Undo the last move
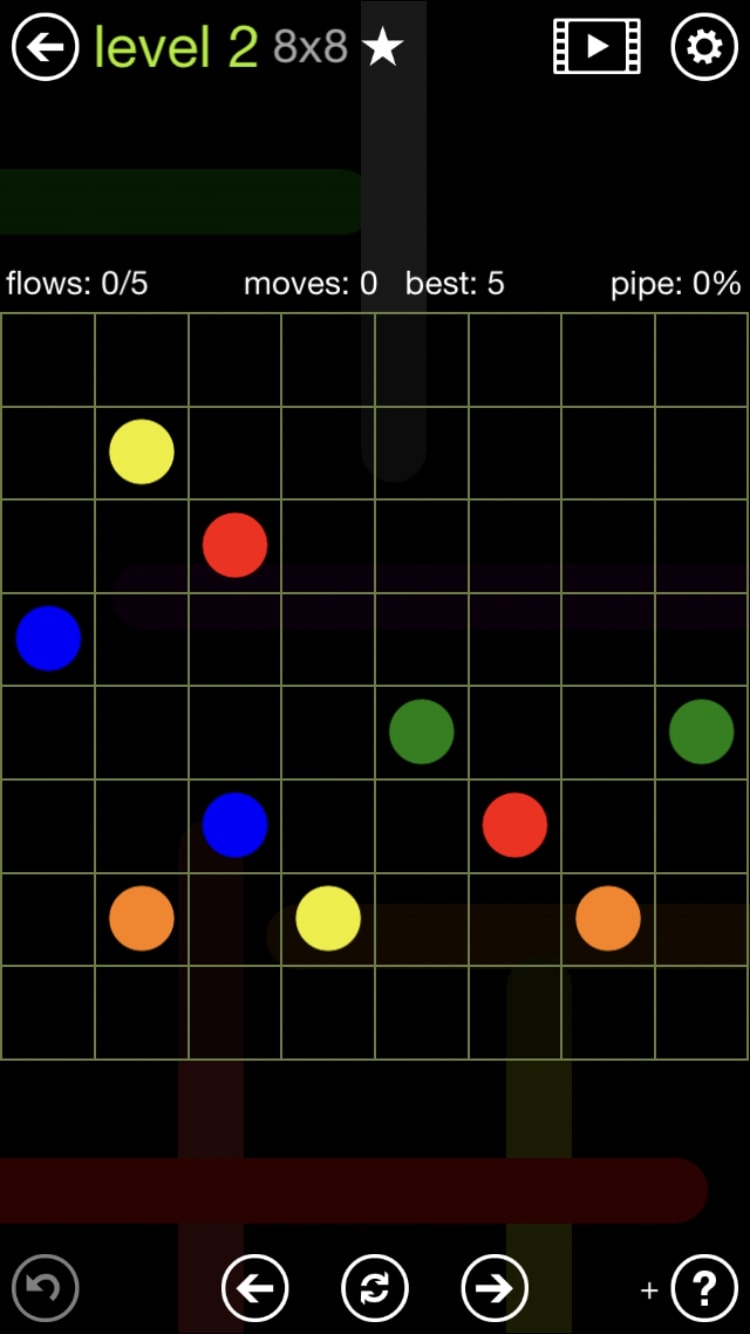This screenshot has height=1334, width=750. [x=46, y=1288]
